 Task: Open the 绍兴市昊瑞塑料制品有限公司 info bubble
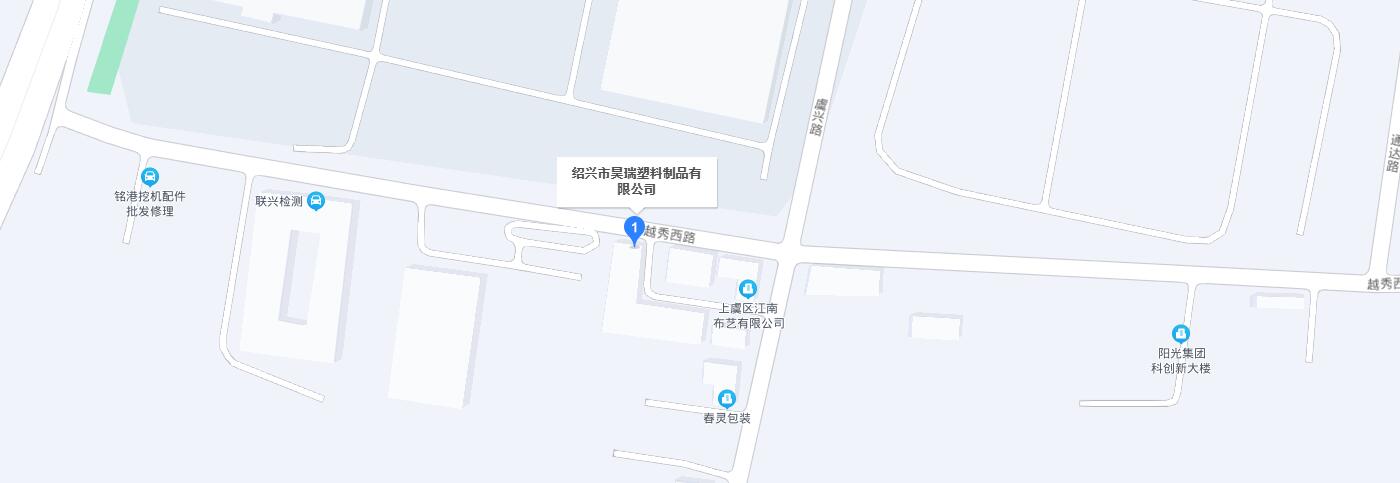click(x=636, y=181)
